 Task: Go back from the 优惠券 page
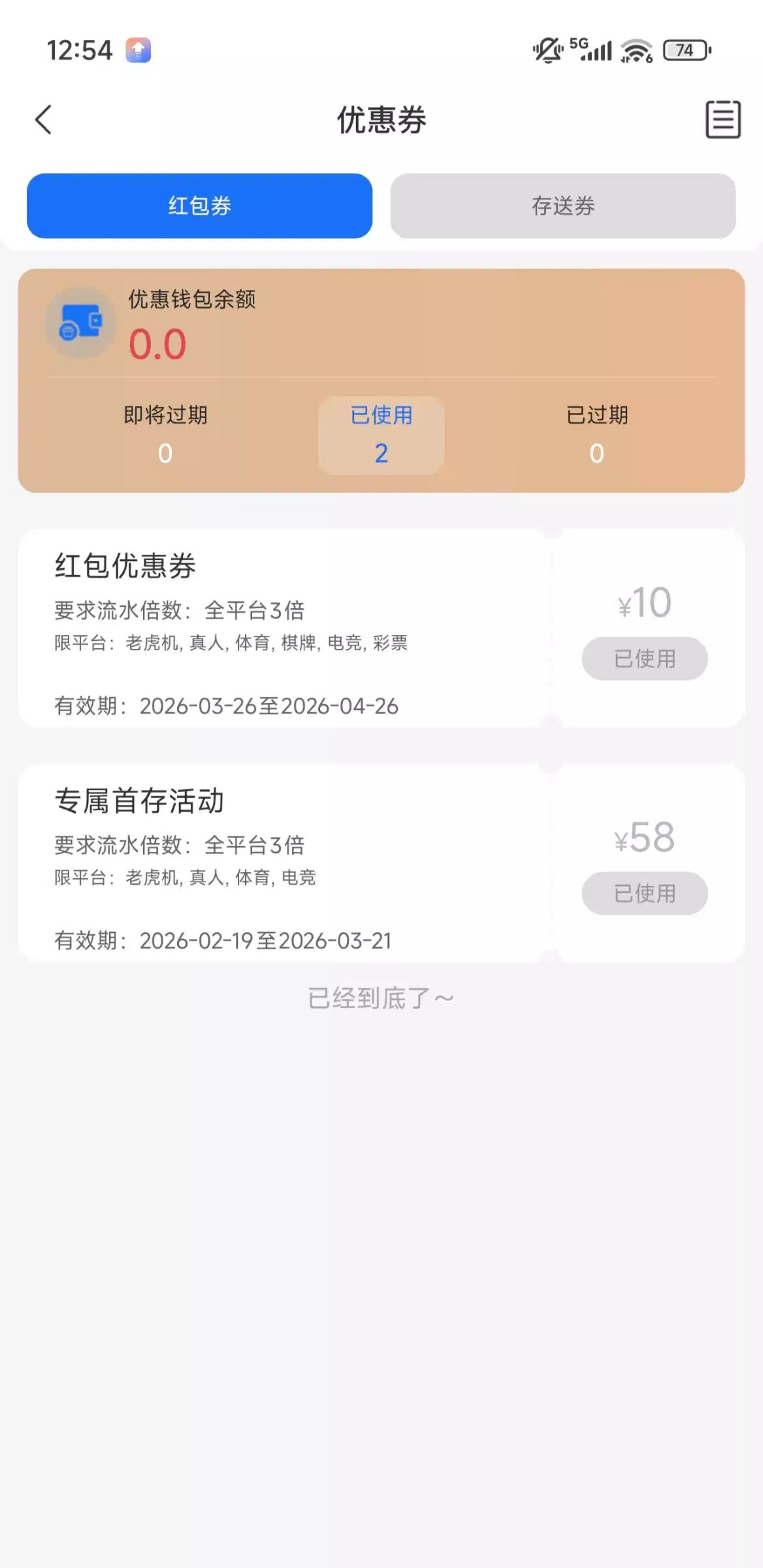(44, 120)
